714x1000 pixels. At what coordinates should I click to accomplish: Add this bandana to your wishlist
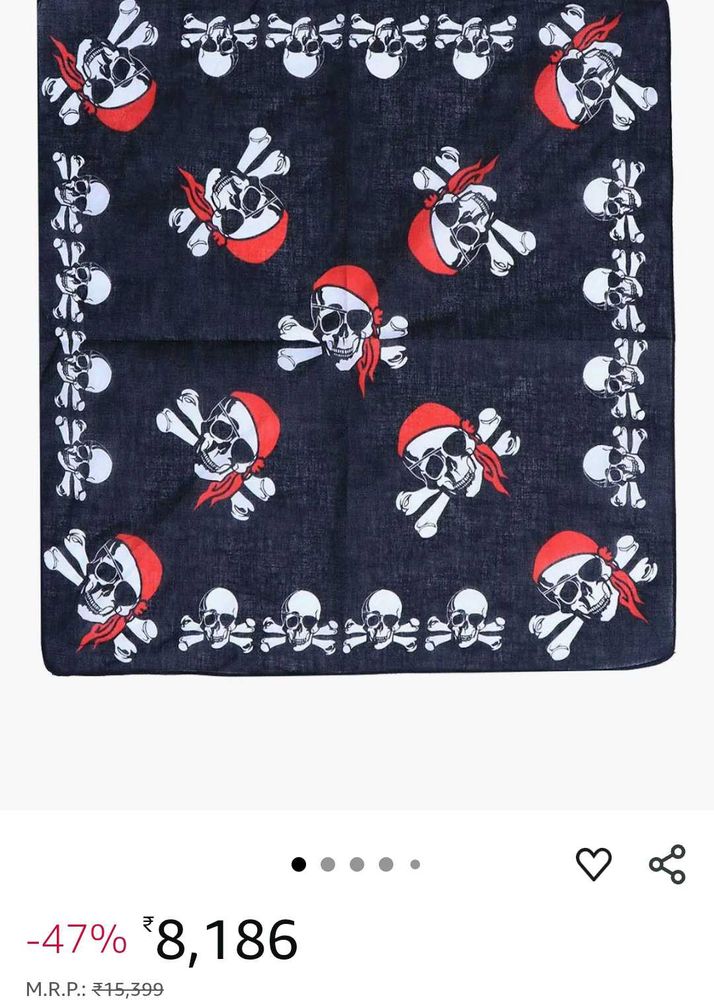click(x=593, y=864)
